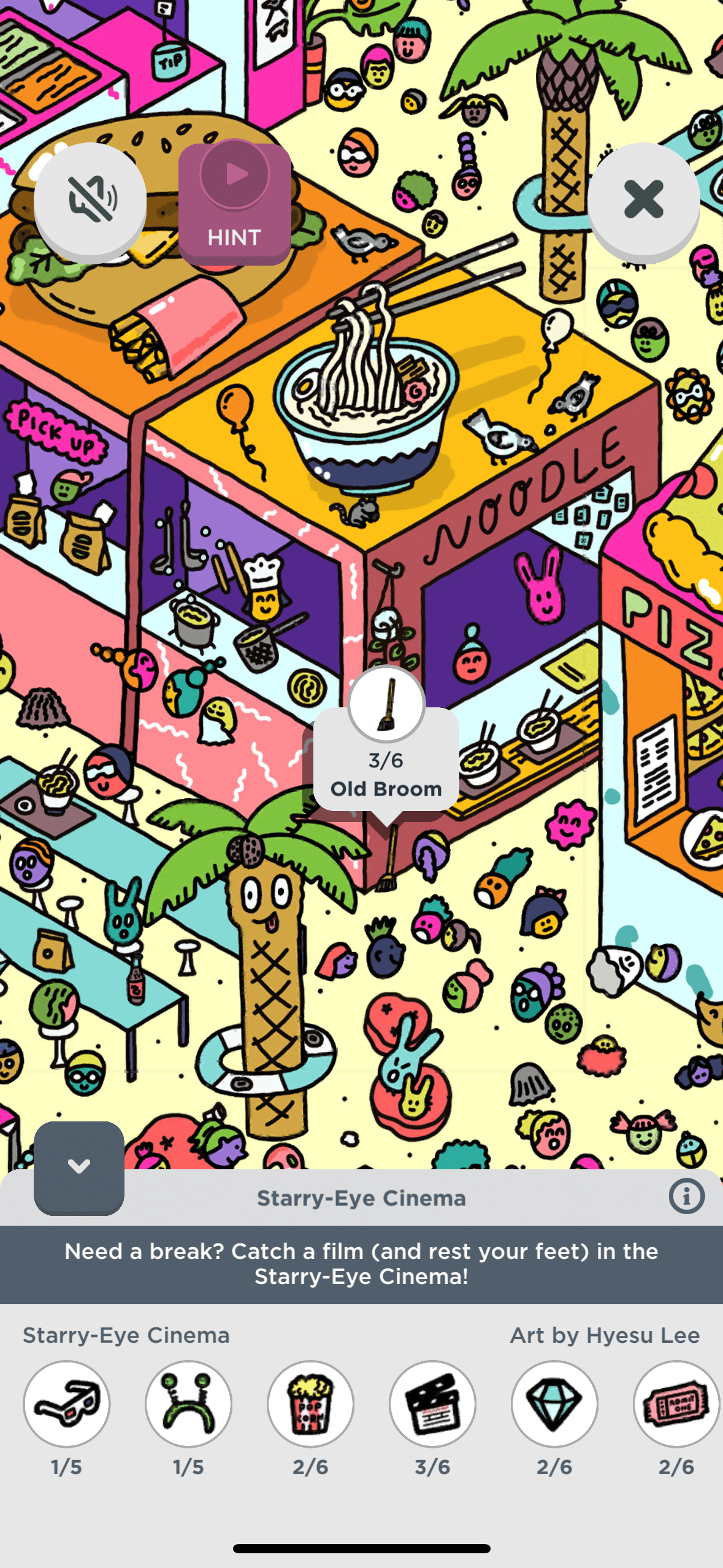Select the movie ticket item to find
The height and width of the screenshot is (1568, 723).
(676, 1403)
